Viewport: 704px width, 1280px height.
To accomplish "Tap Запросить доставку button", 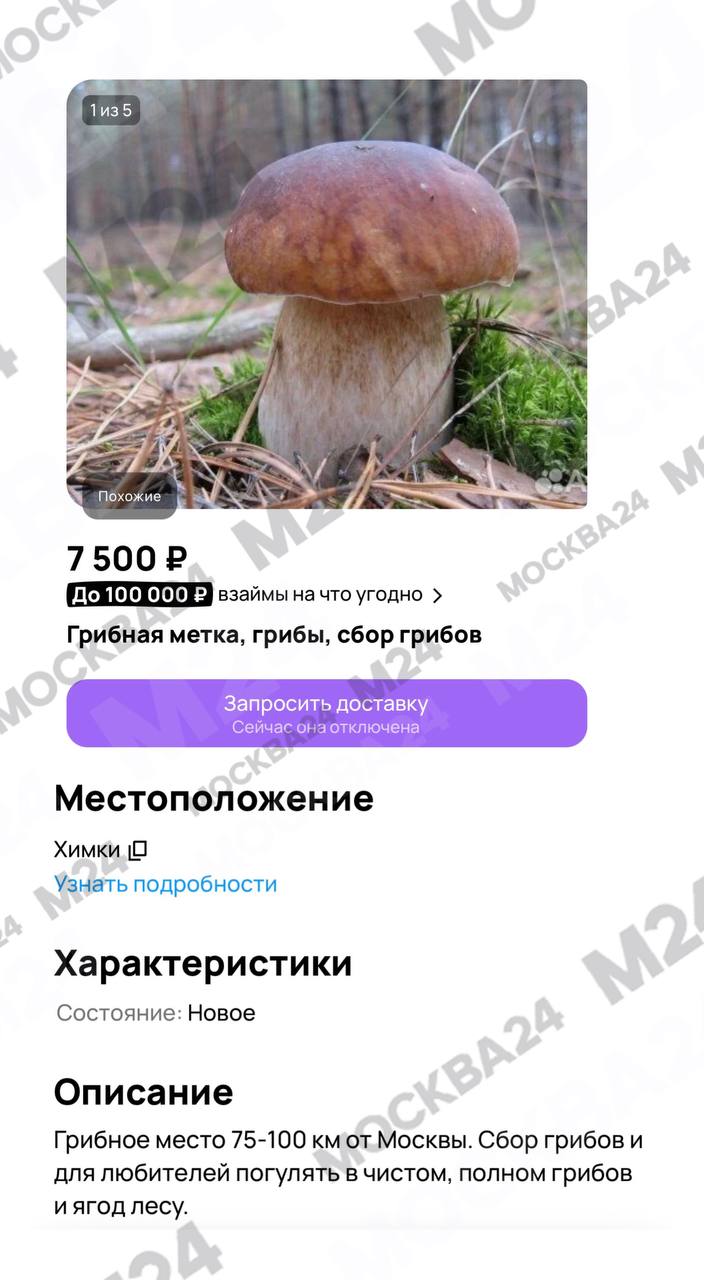I will tap(326, 713).
